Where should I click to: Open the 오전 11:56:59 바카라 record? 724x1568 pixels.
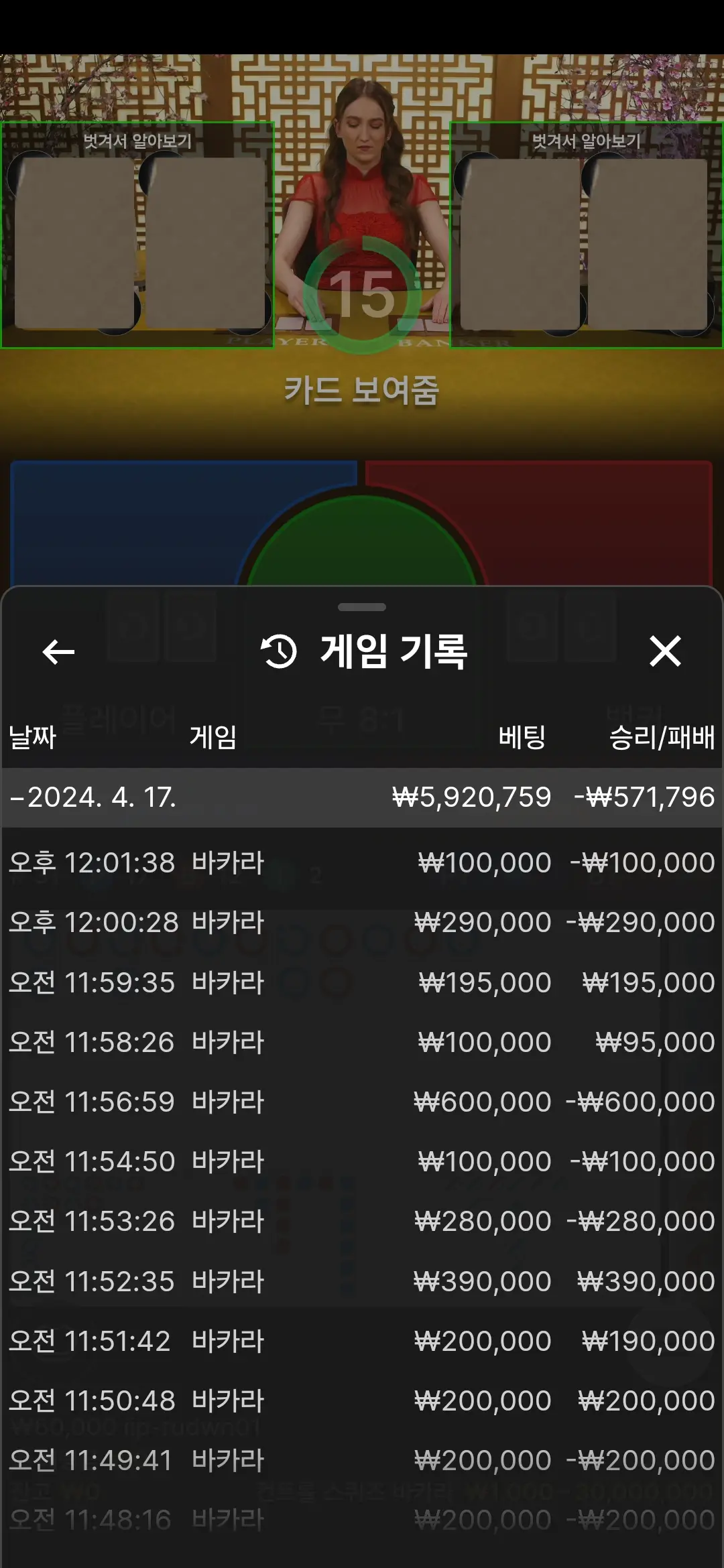[362, 1102]
